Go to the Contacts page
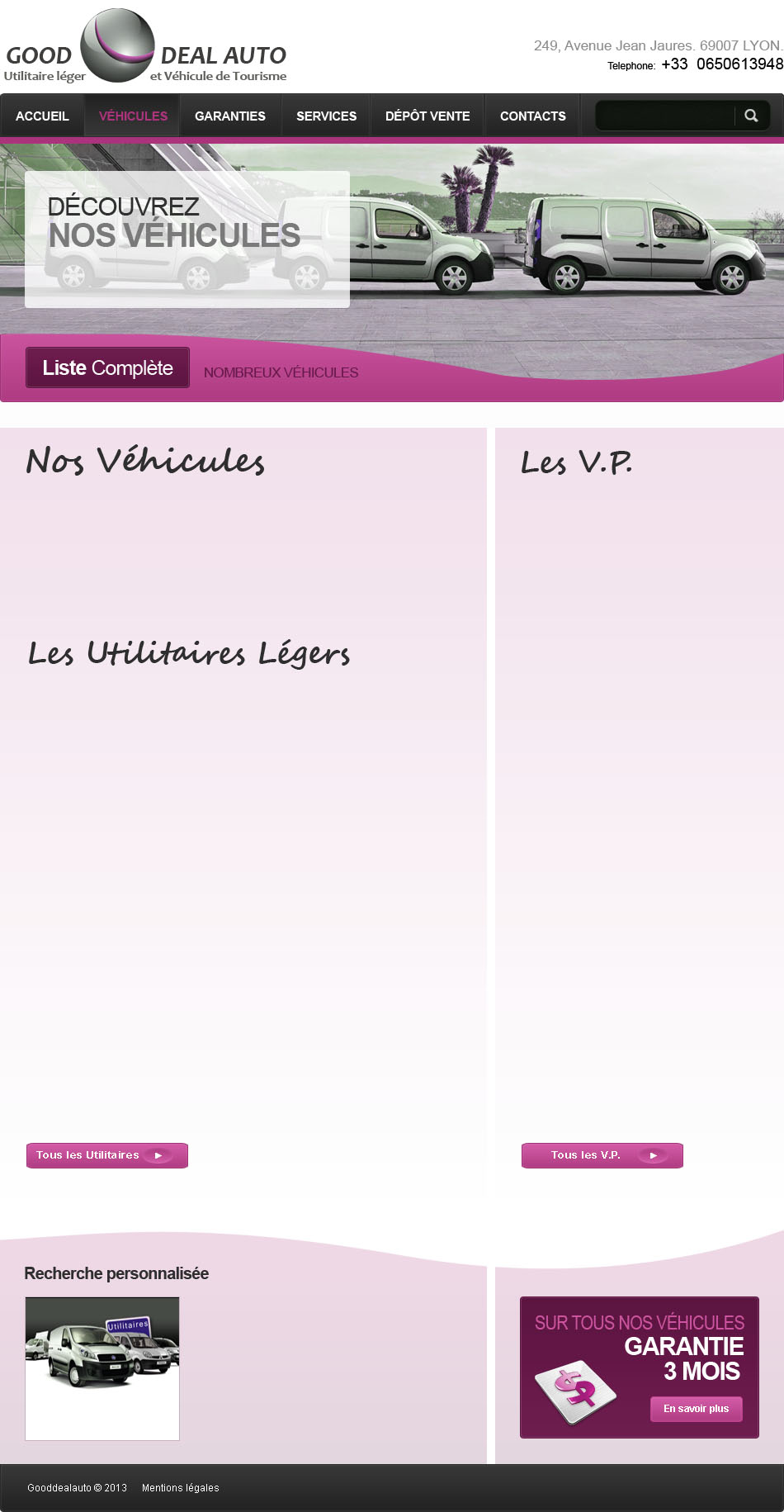The width and height of the screenshot is (784, 1512). click(x=532, y=116)
